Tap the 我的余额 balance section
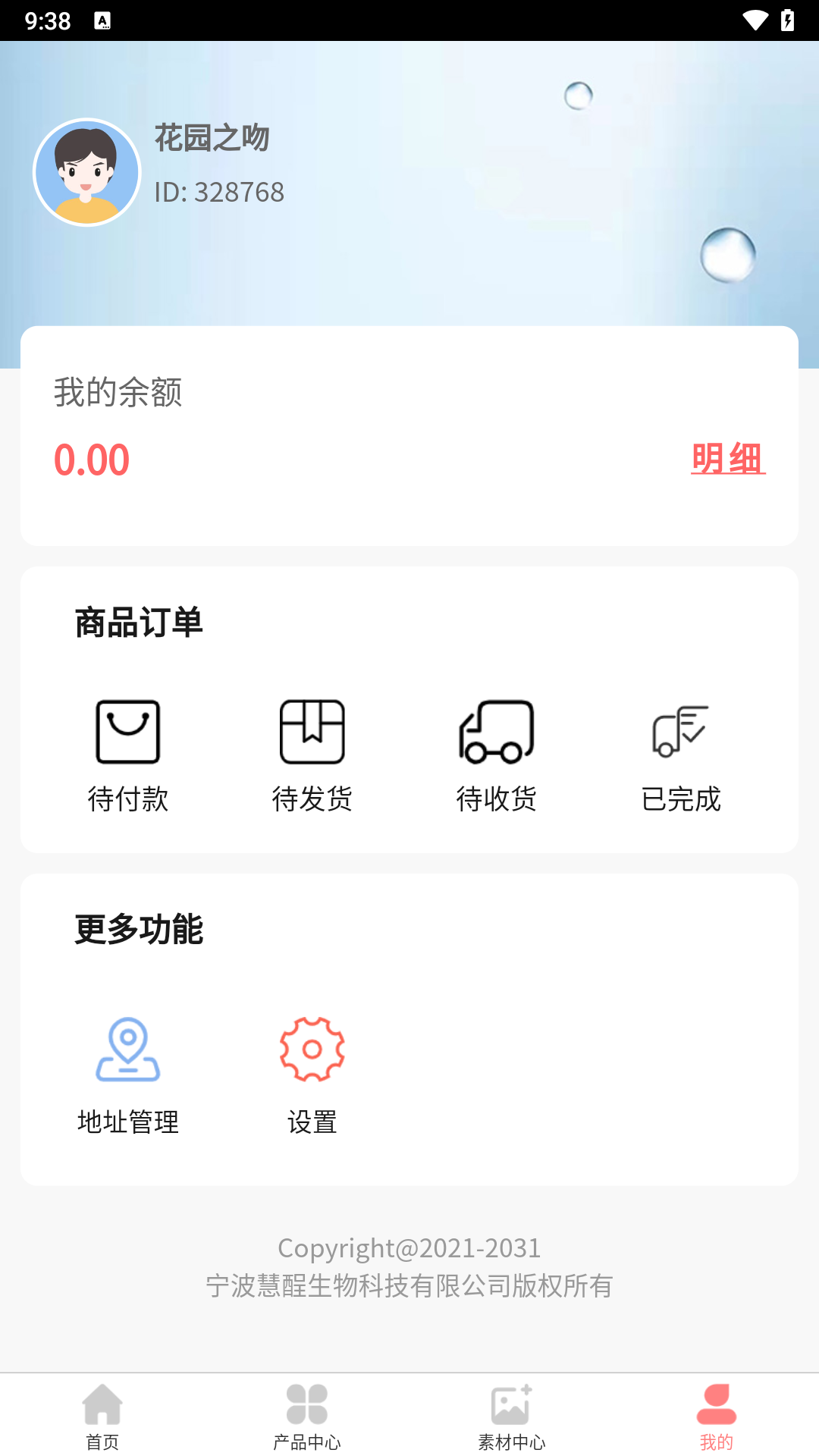Viewport: 819px width, 1456px height. (x=118, y=392)
